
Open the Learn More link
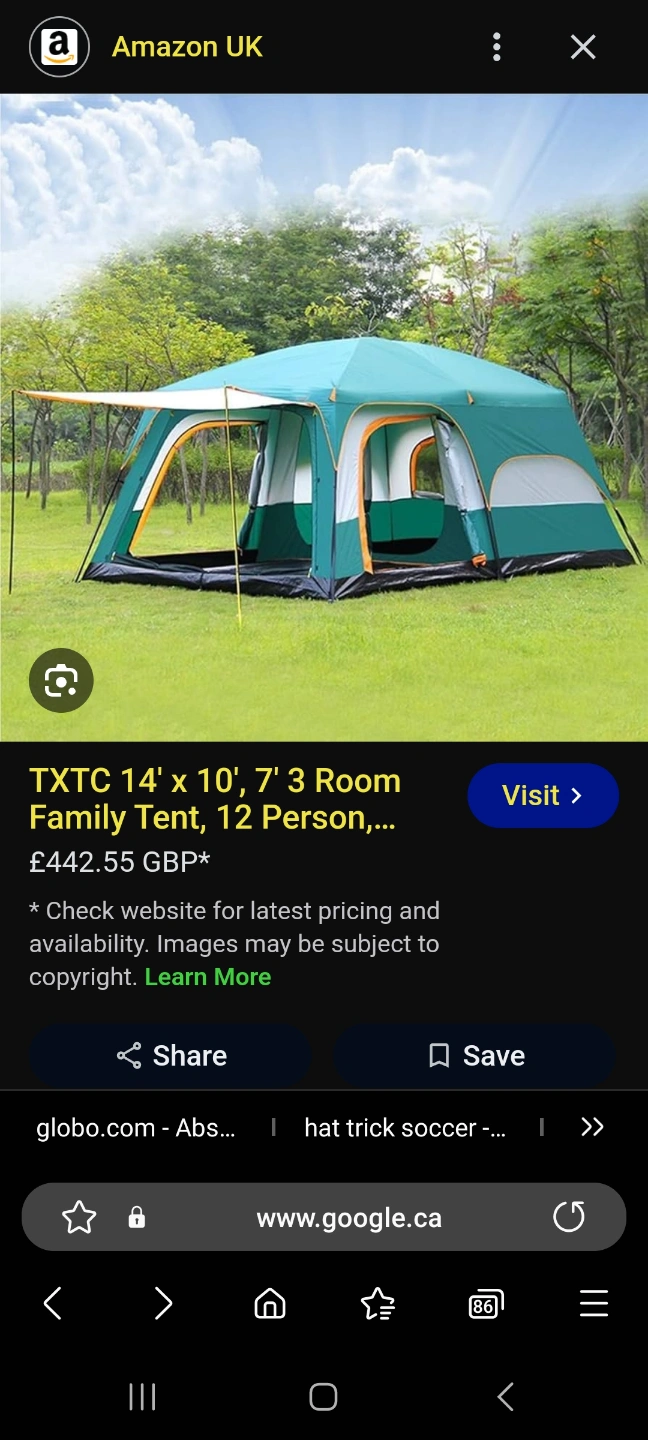(x=208, y=977)
